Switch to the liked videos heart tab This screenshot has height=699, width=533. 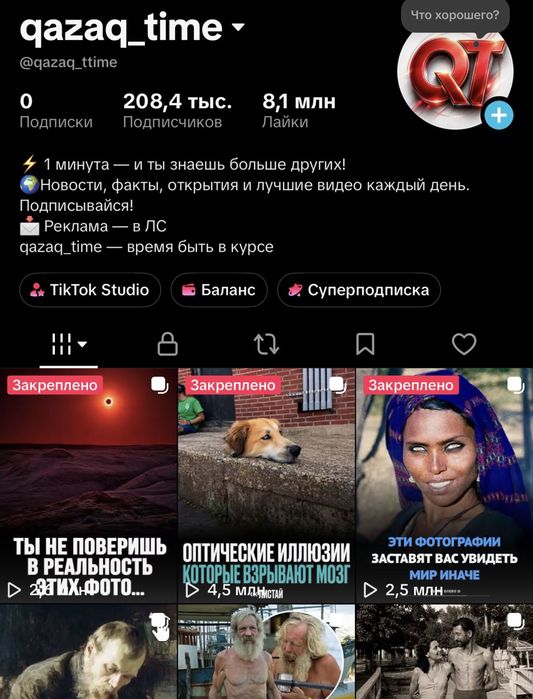(464, 345)
